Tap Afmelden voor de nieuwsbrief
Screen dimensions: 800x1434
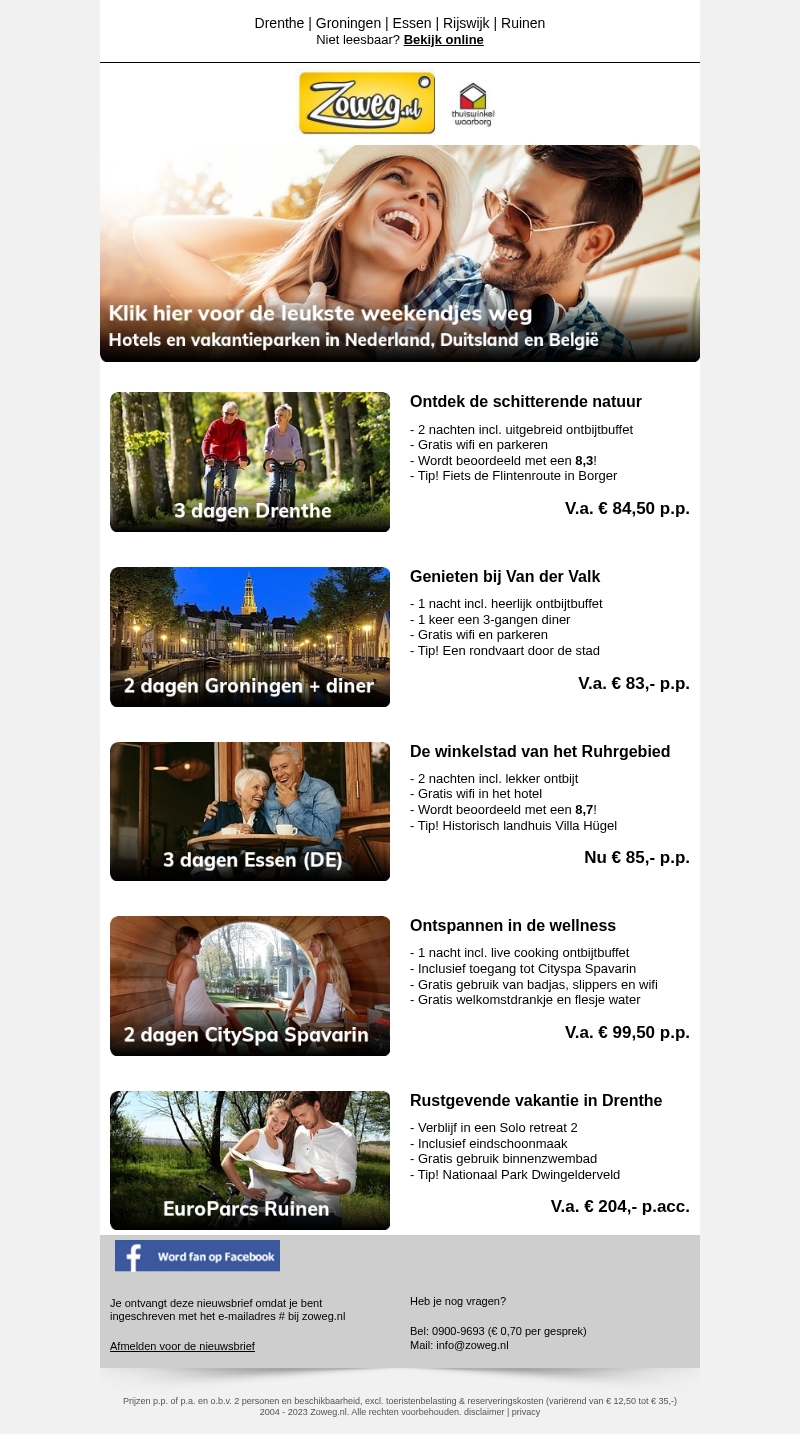click(x=182, y=1346)
